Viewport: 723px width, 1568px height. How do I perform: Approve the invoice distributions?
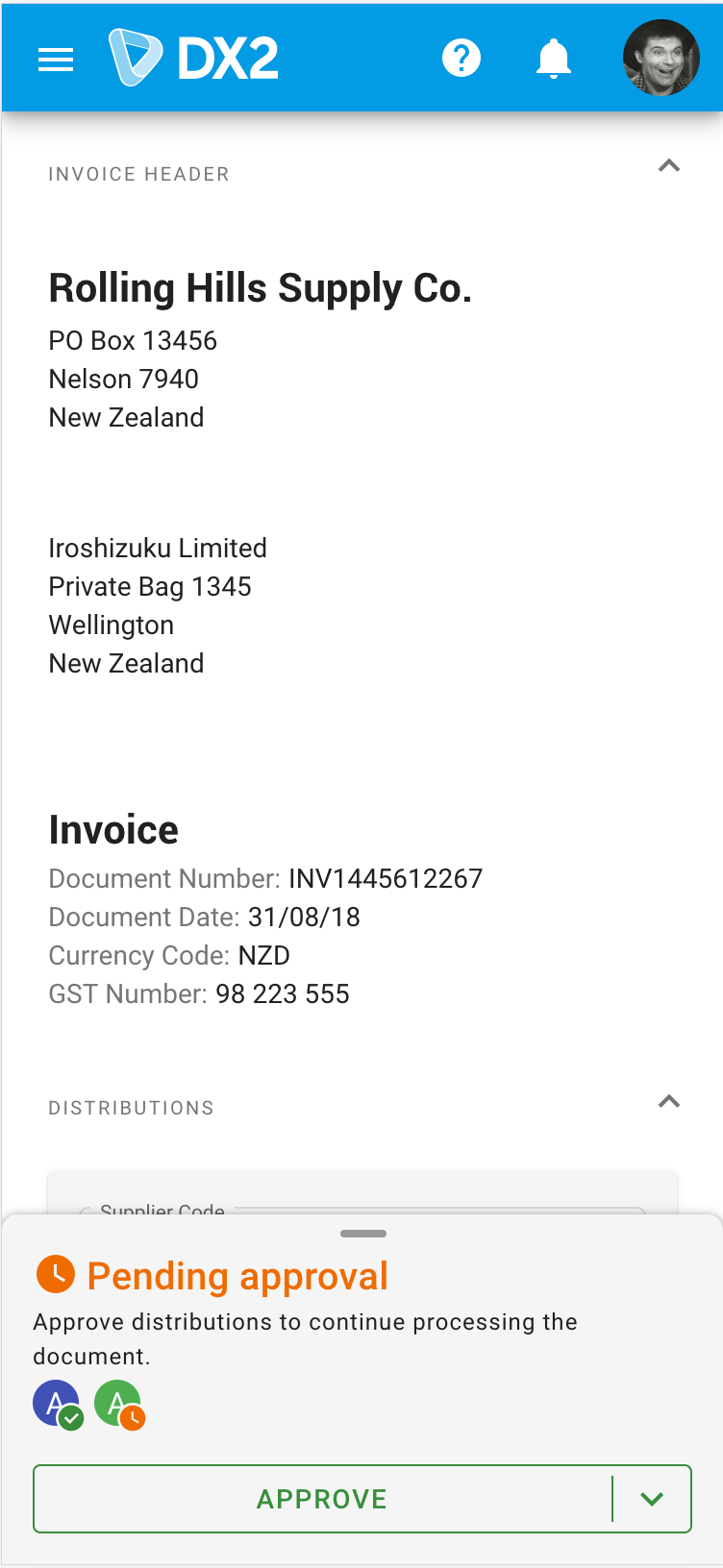point(321,1499)
